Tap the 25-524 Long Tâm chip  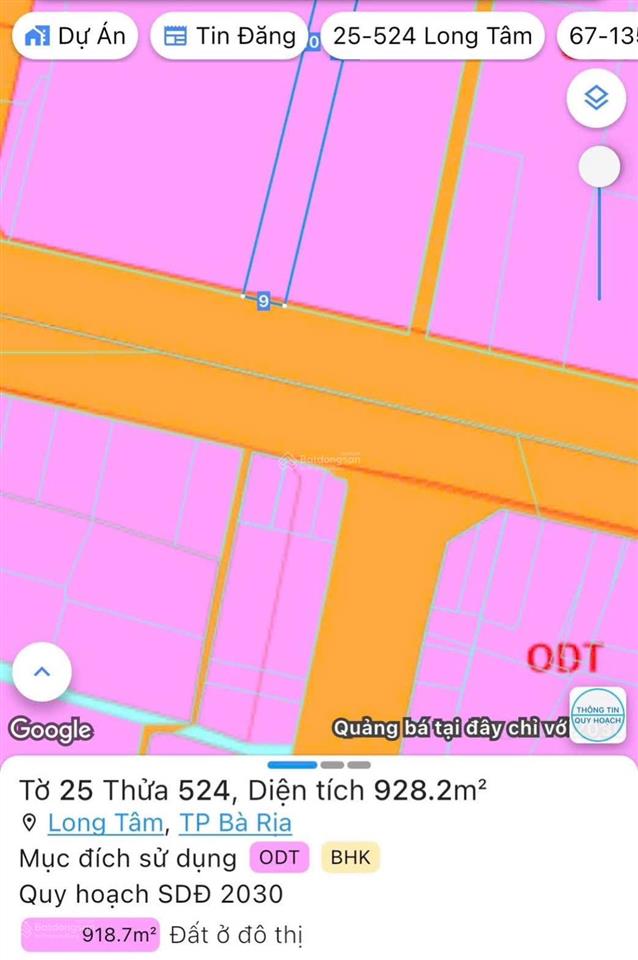coord(432,37)
